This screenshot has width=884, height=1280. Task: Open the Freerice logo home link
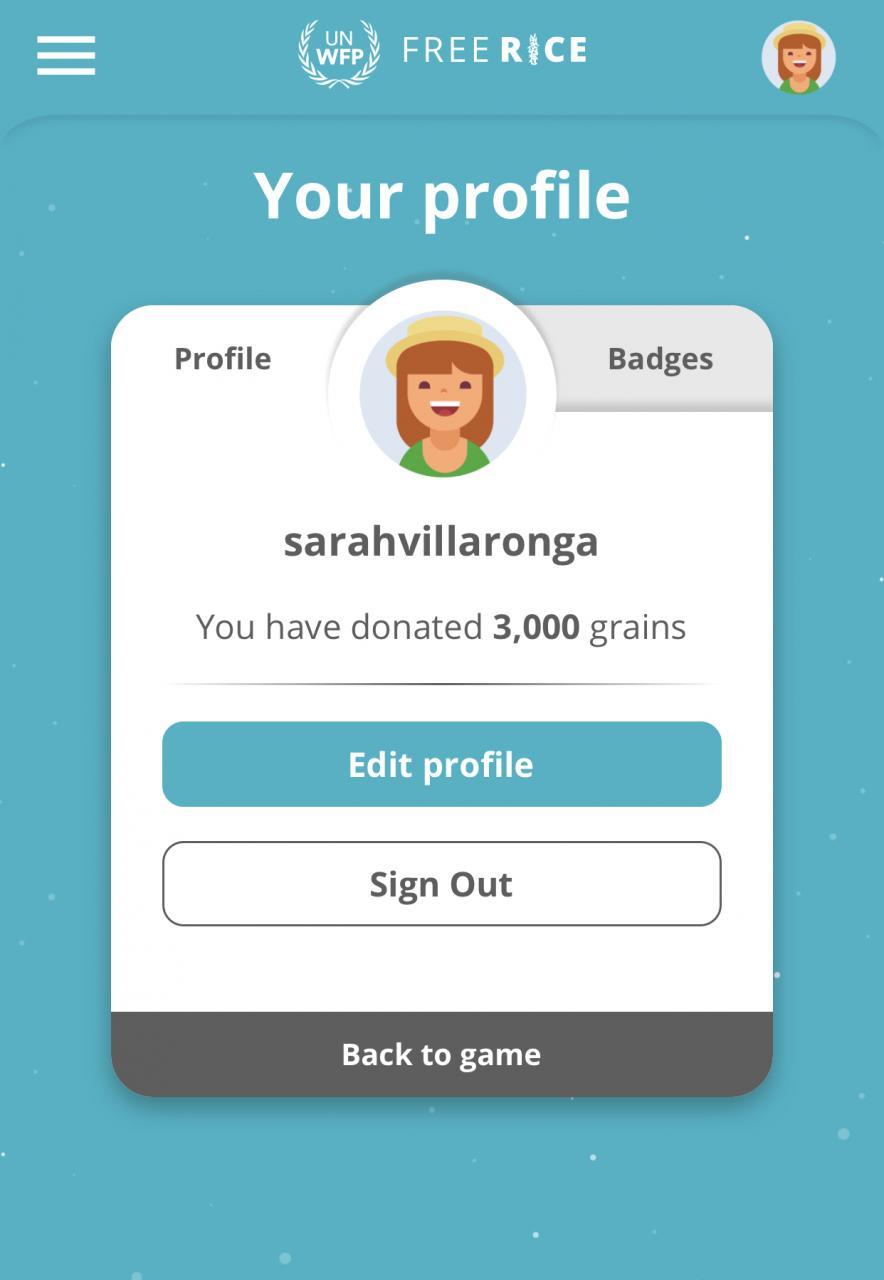442,52
